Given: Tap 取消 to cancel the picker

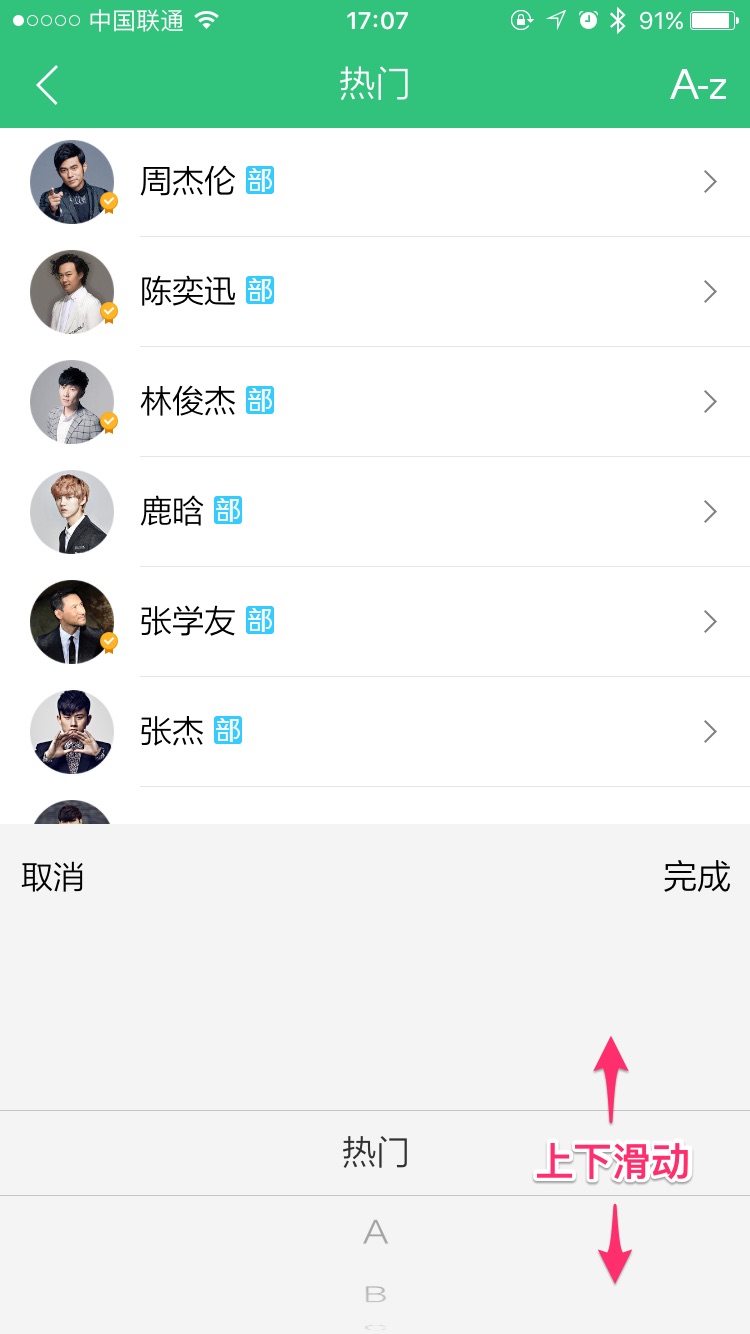Looking at the screenshot, I should click(52, 877).
